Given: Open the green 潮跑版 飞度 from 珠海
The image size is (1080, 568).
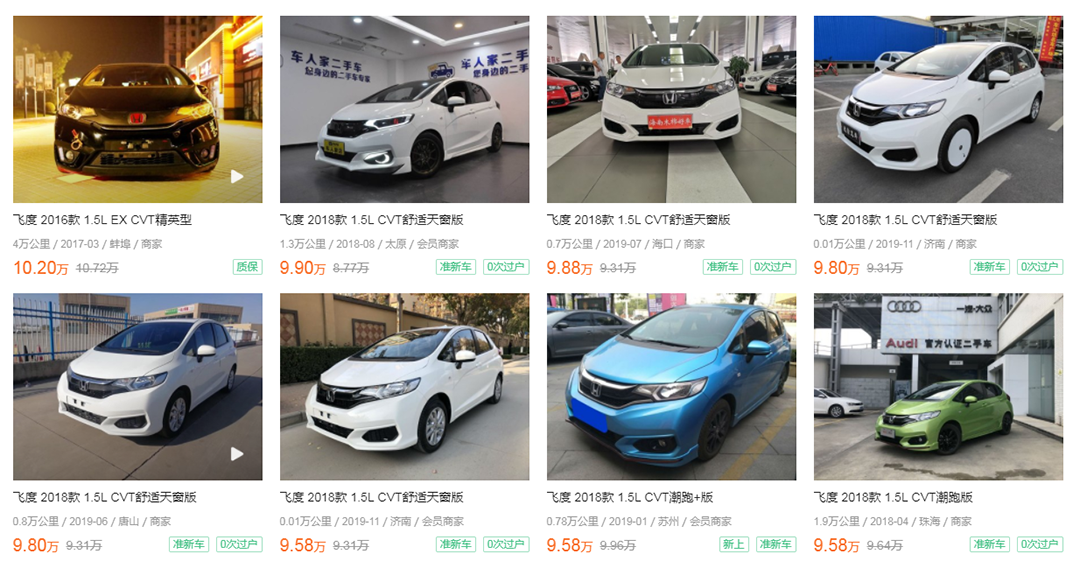Looking at the screenshot, I should click(938, 387).
